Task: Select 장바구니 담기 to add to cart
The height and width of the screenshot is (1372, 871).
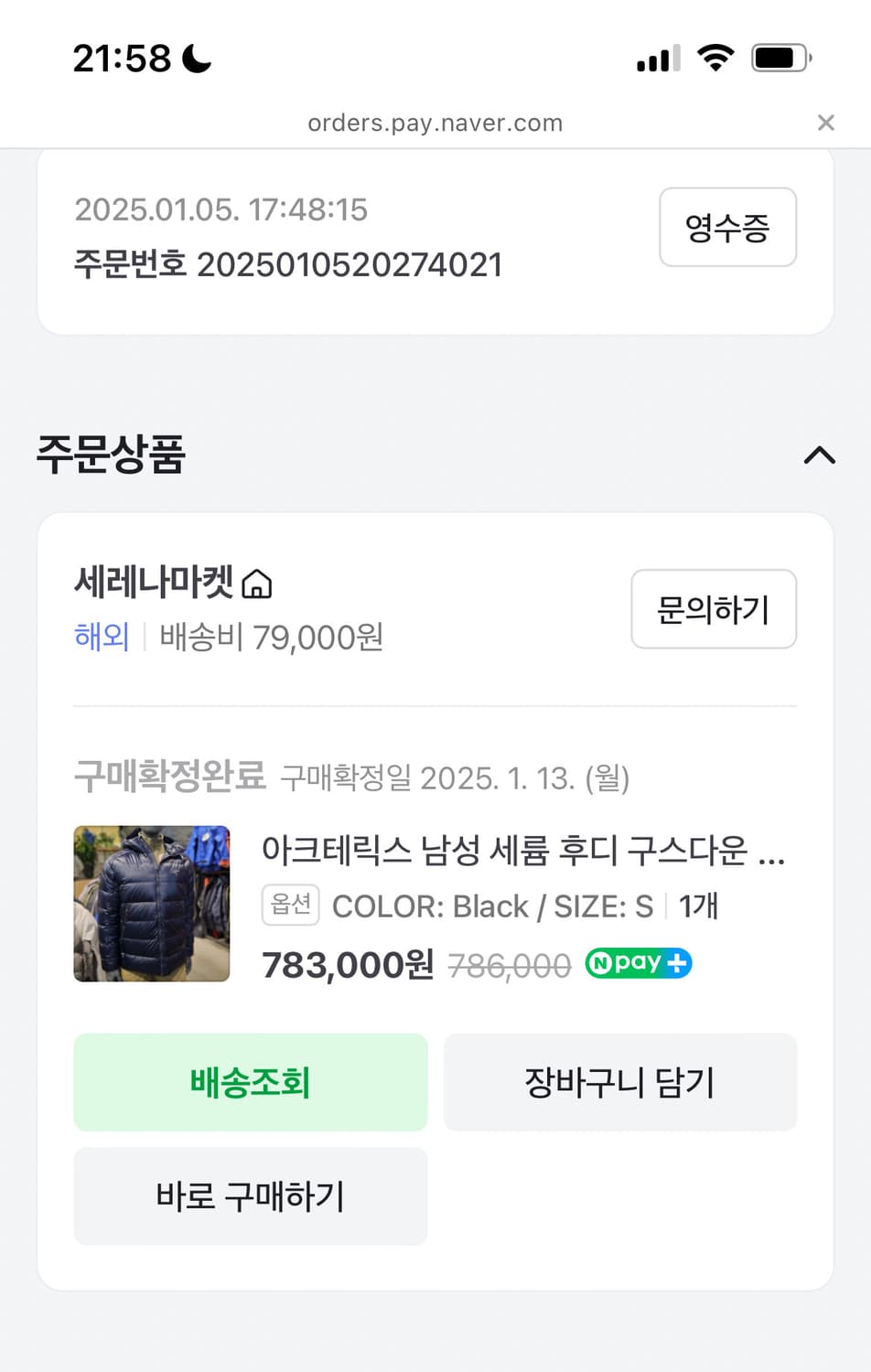Action: (x=620, y=1082)
